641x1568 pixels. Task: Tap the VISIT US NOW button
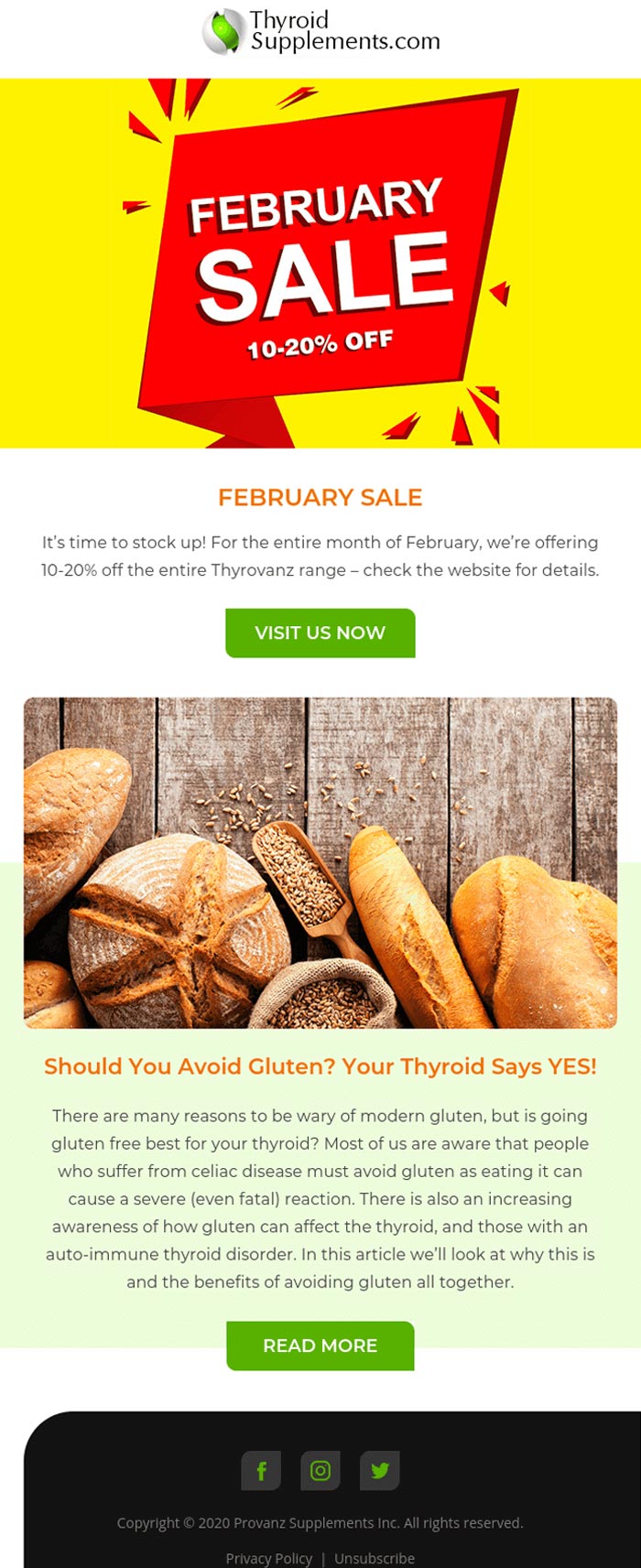coord(320,633)
